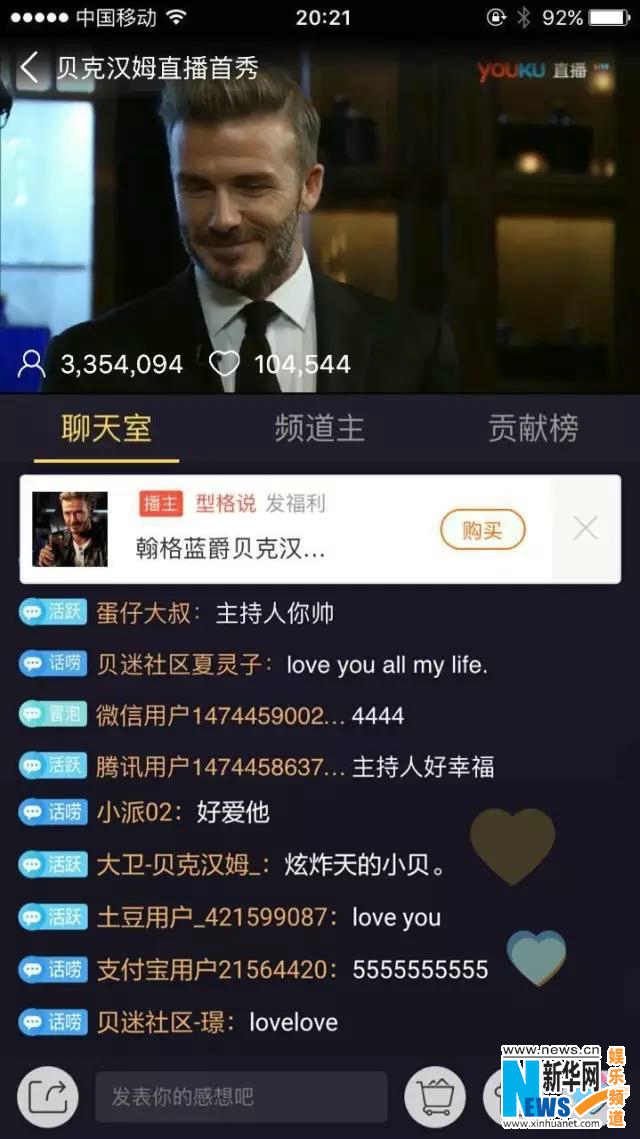Open the shopping cart icon

point(435,1097)
